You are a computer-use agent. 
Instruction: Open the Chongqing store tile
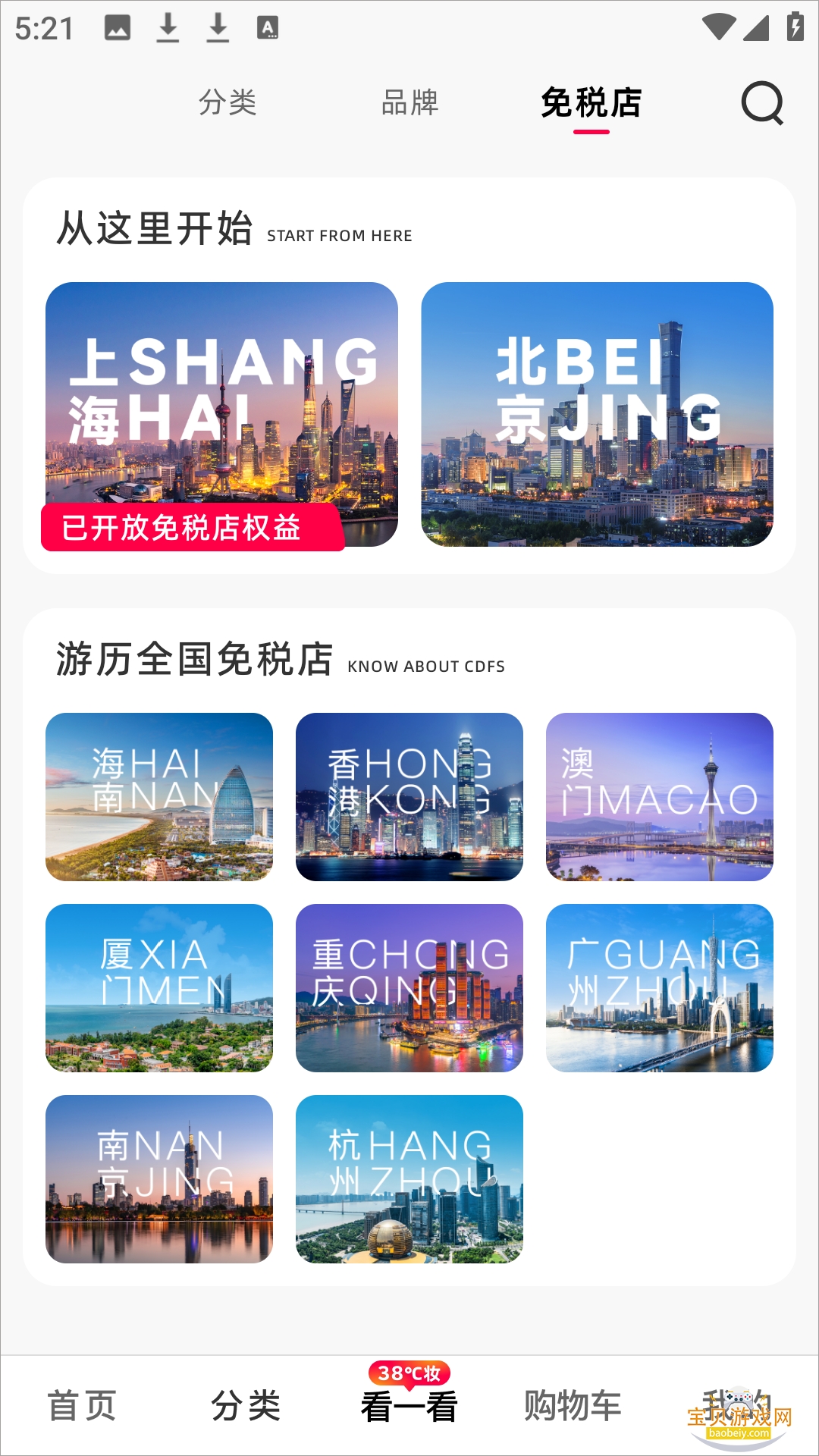pos(409,987)
